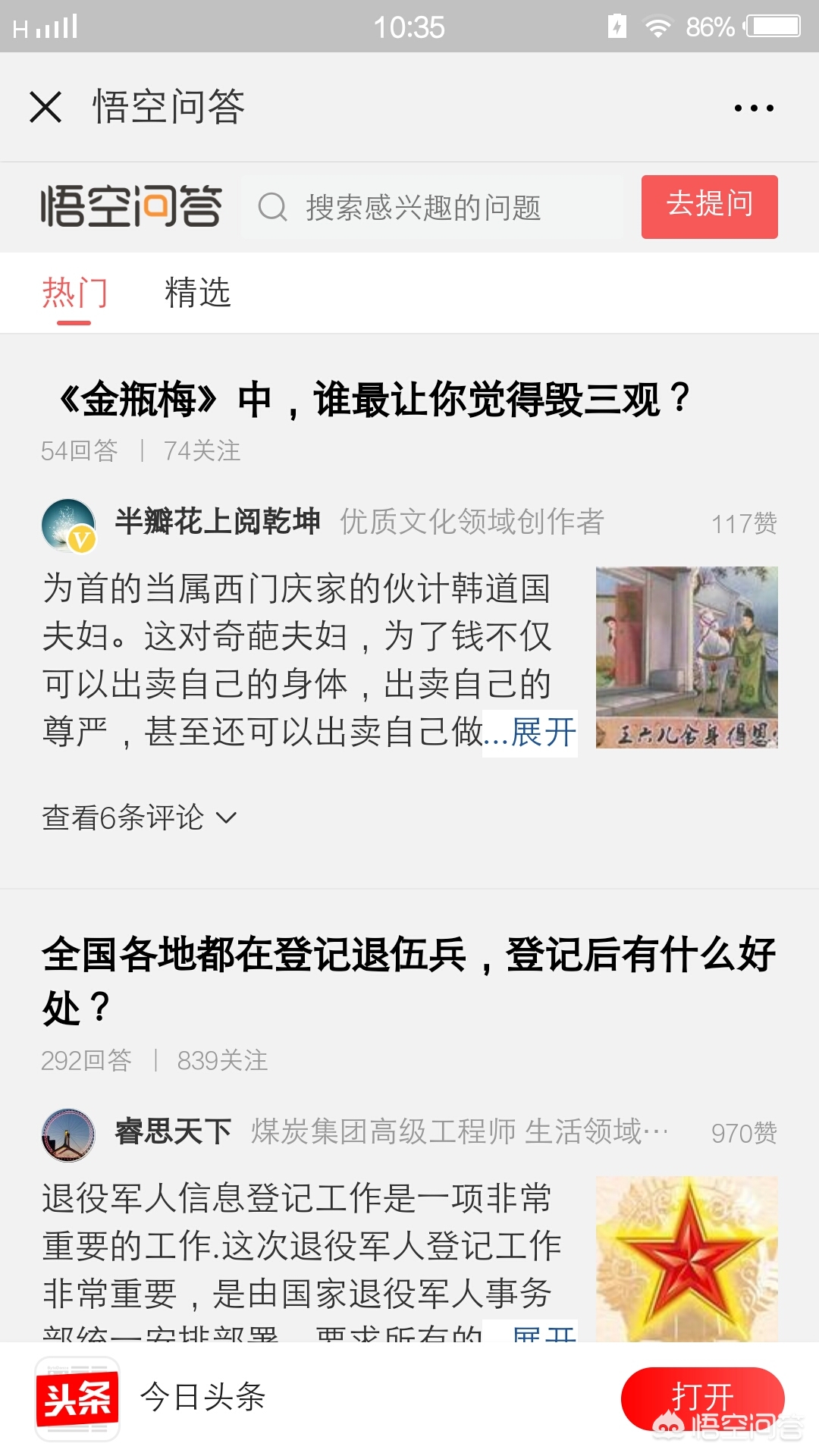Close the 悟空问答 page
819x1456 pixels.
[45, 107]
